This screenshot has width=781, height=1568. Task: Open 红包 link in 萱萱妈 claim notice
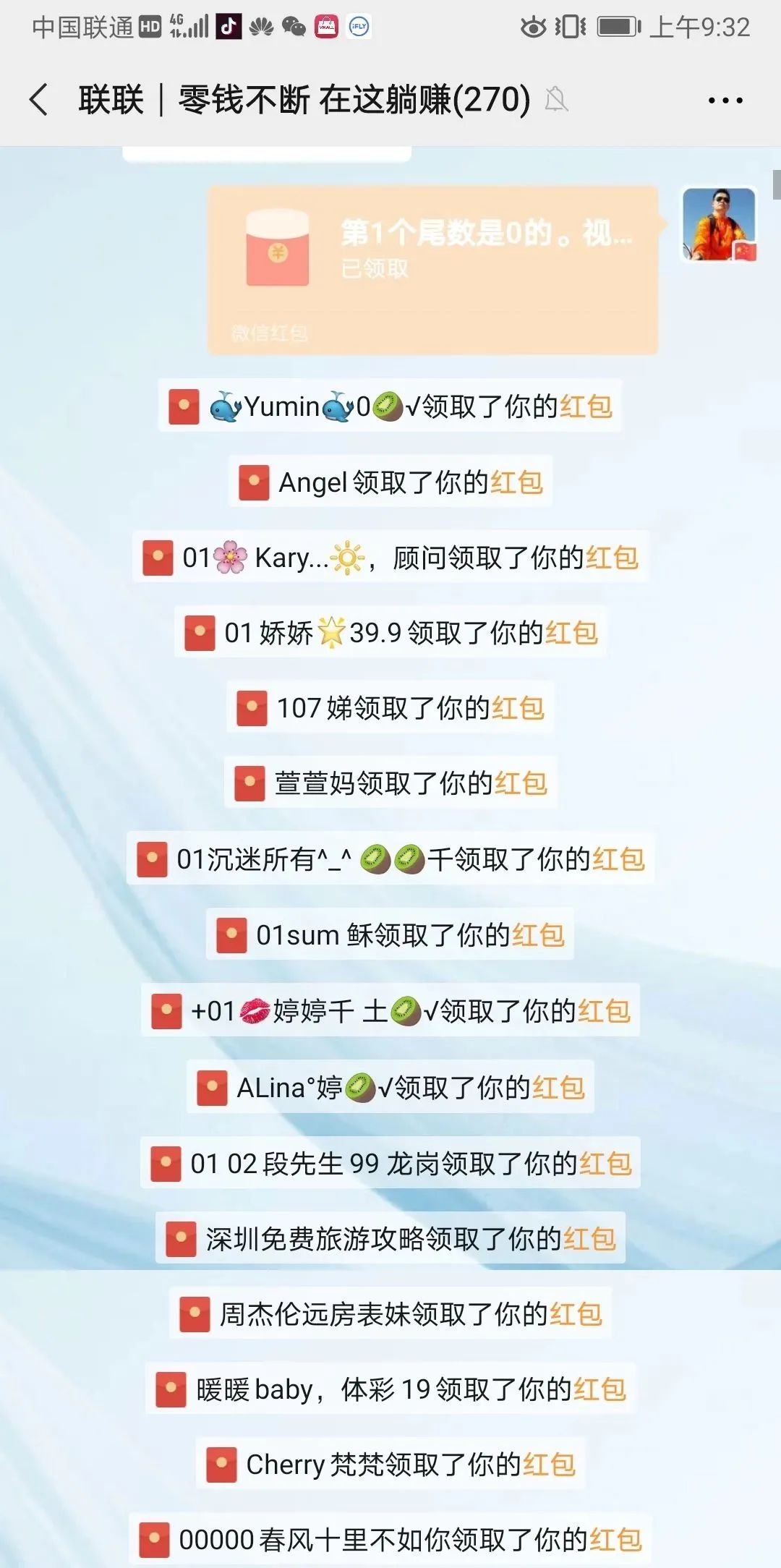point(521,783)
